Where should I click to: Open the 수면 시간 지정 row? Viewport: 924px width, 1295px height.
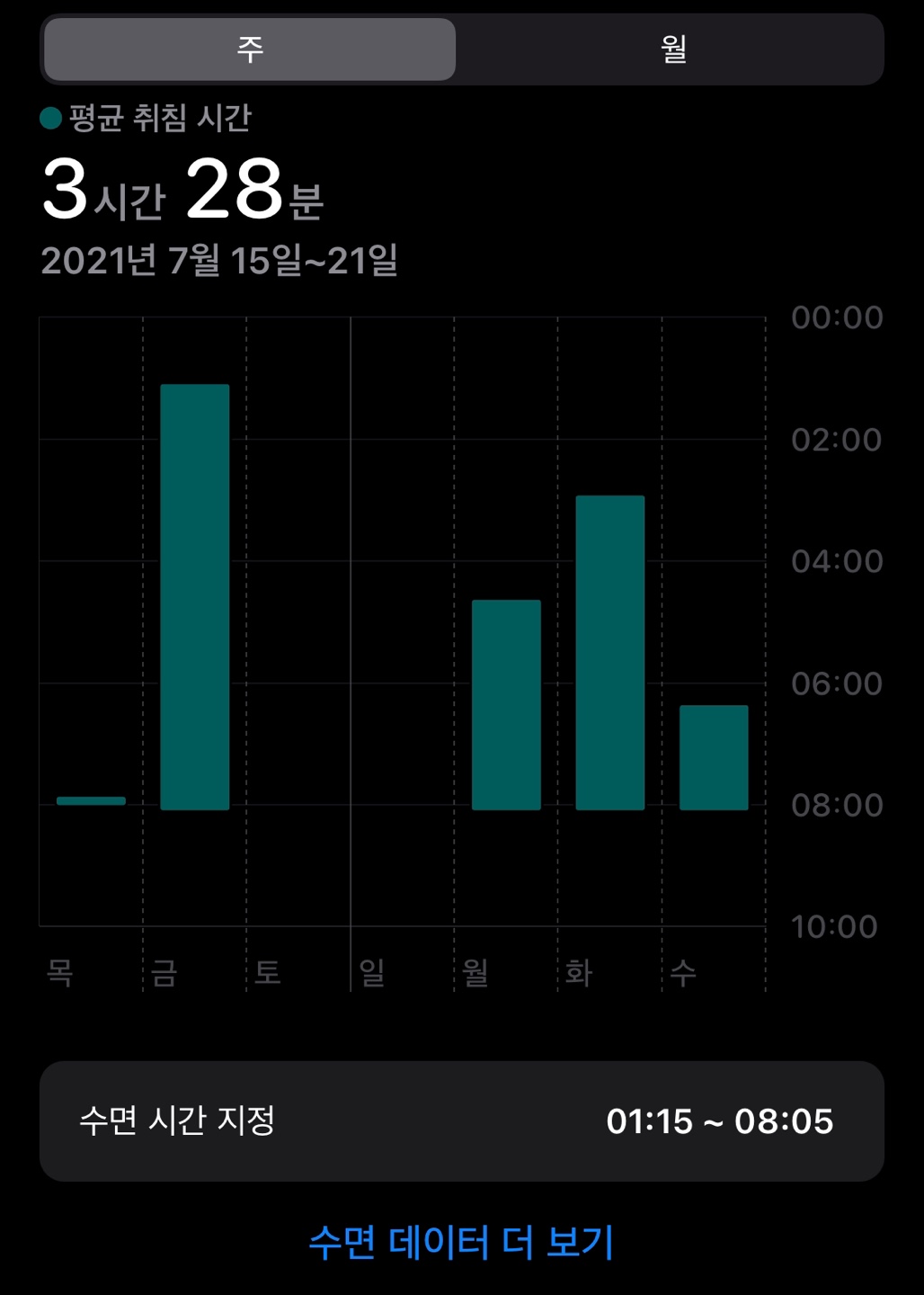(x=461, y=1121)
